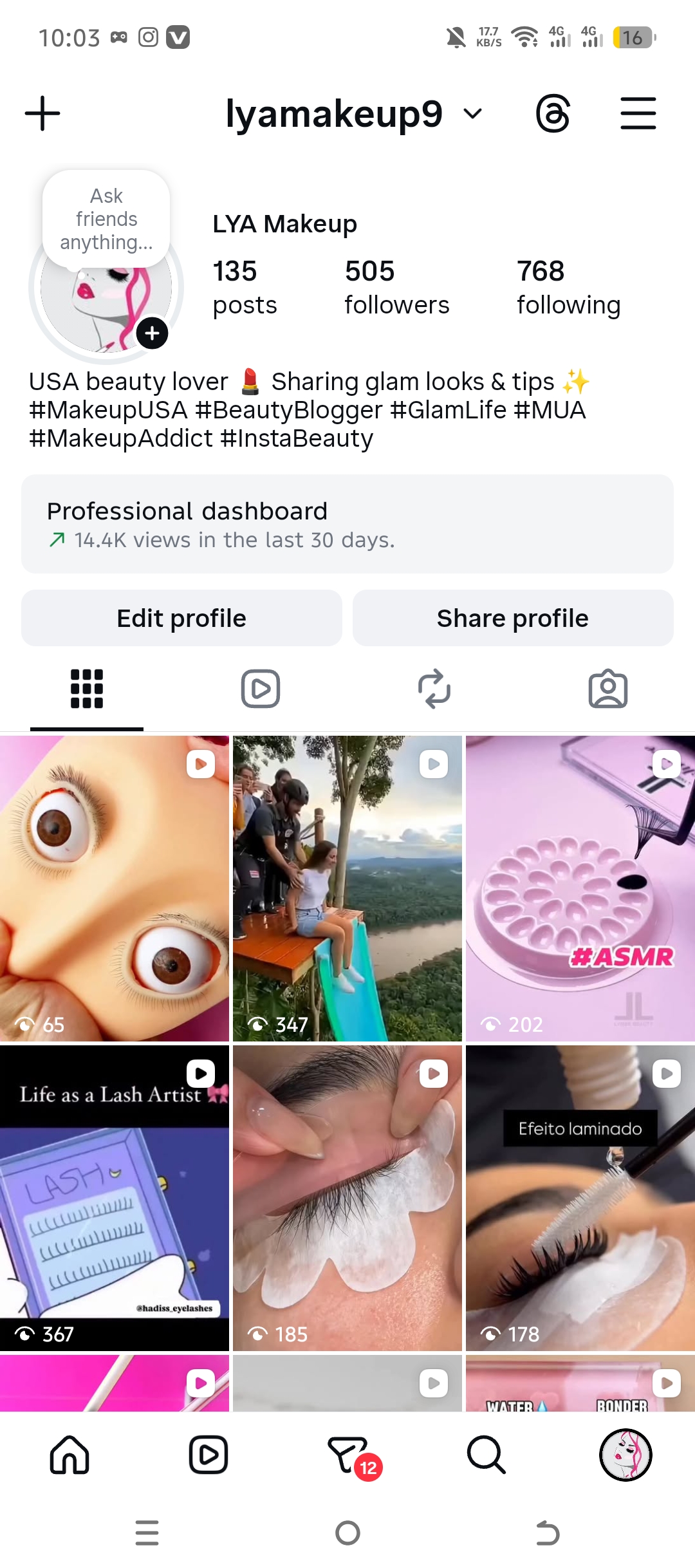
Task: Add a story via profile picture plus
Action: (152, 333)
